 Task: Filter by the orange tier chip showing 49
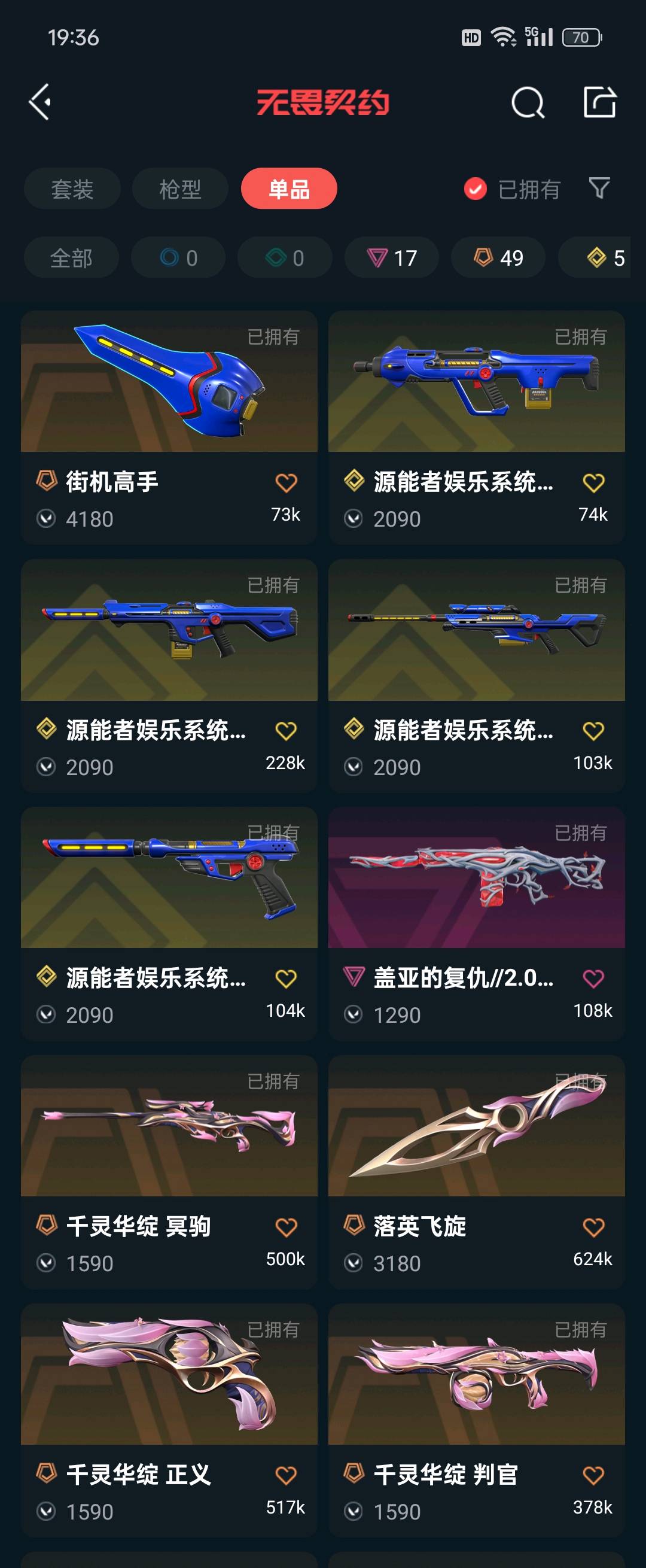[x=498, y=258]
